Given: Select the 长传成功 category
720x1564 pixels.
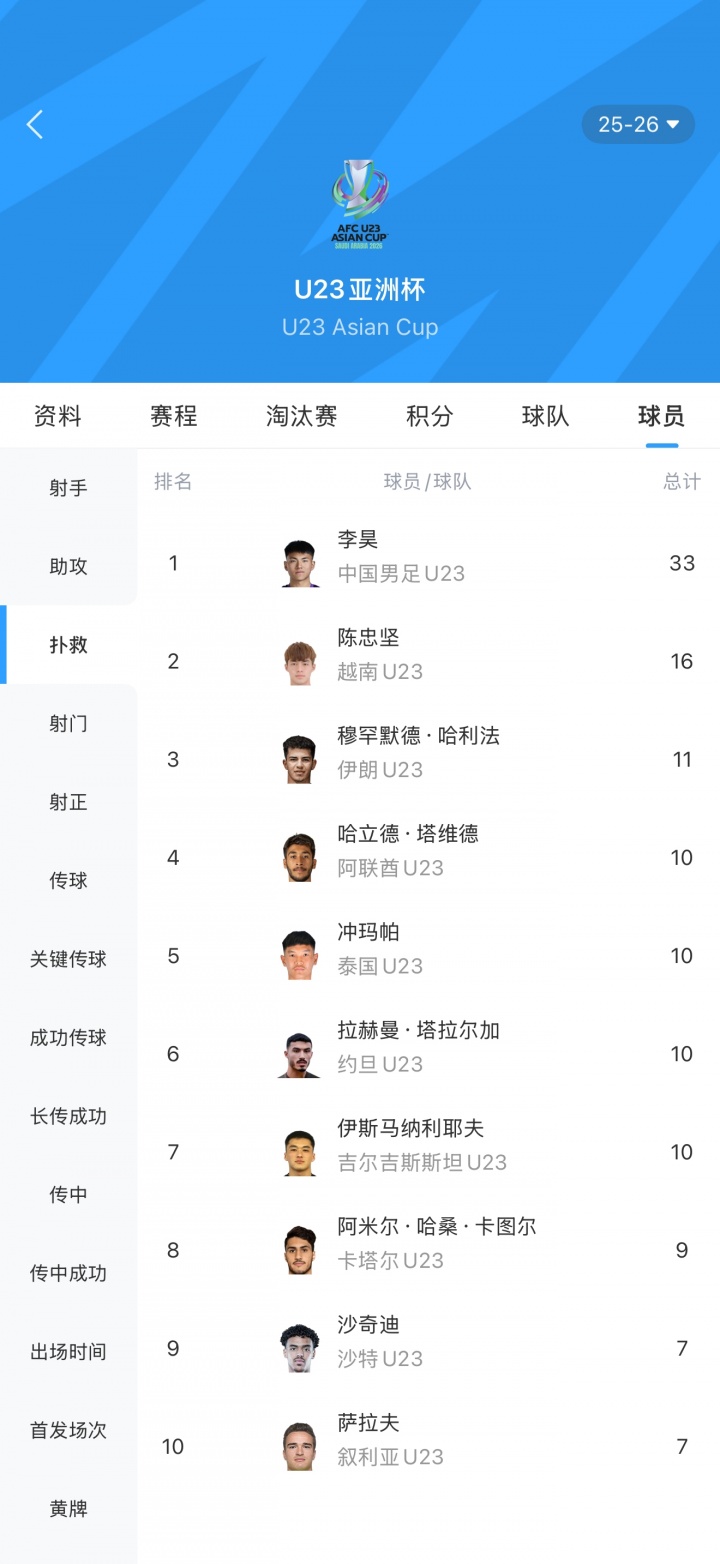Looking at the screenshot, I should 68,1116.
